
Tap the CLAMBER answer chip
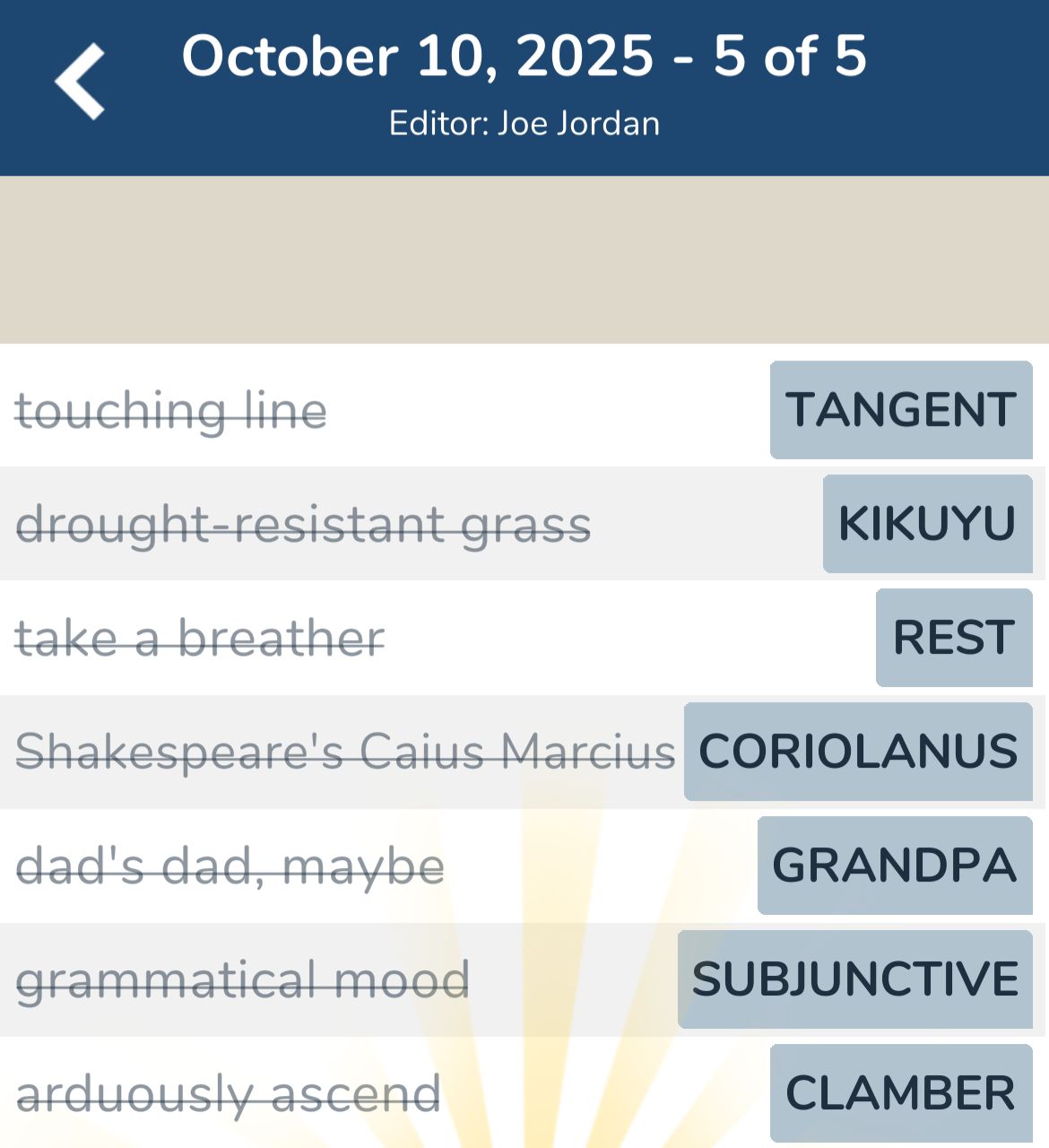tap(900, 1092)
